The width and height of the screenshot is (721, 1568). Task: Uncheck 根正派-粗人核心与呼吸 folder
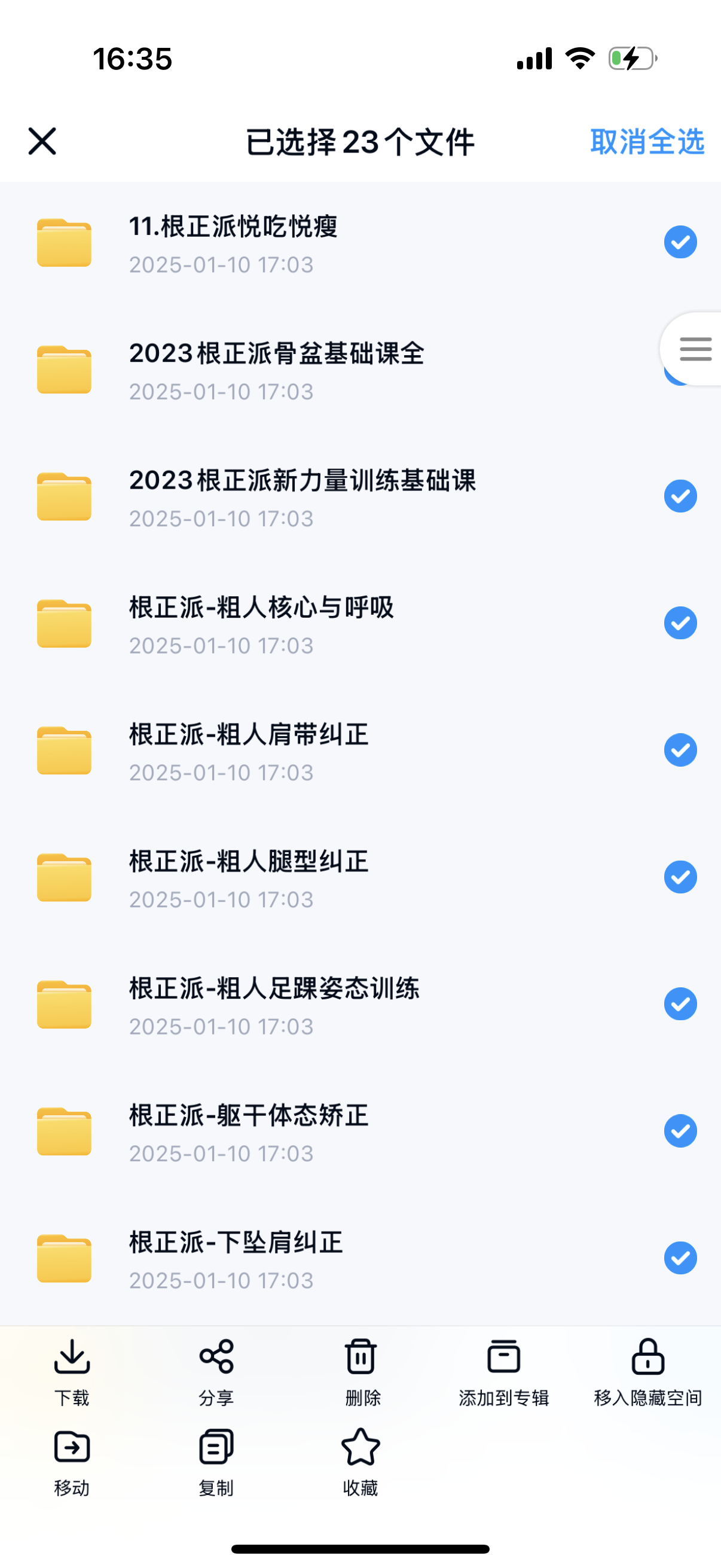point(680,623)
